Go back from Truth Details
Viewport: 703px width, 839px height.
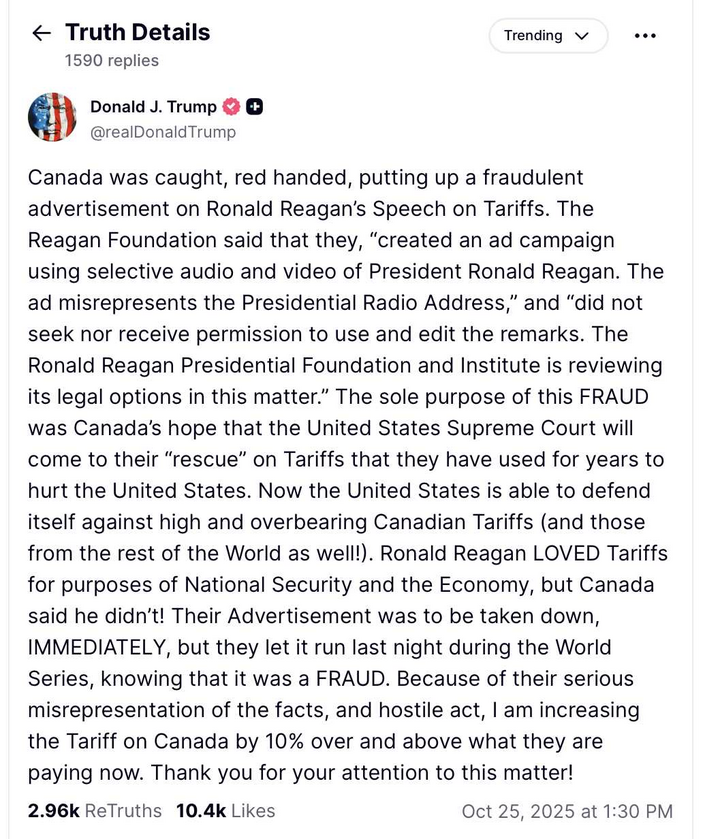coord(41,33)
